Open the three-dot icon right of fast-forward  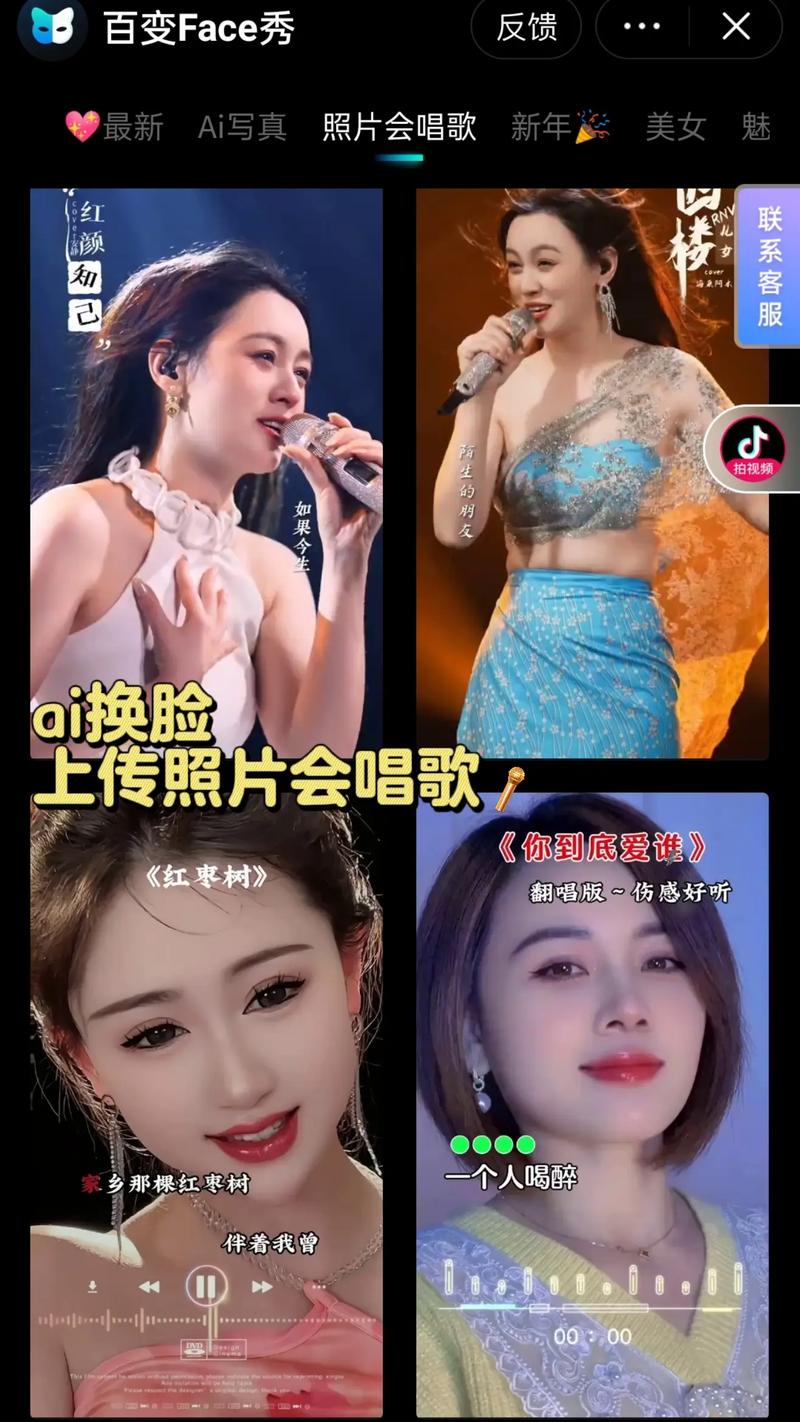pos(318,1286)
